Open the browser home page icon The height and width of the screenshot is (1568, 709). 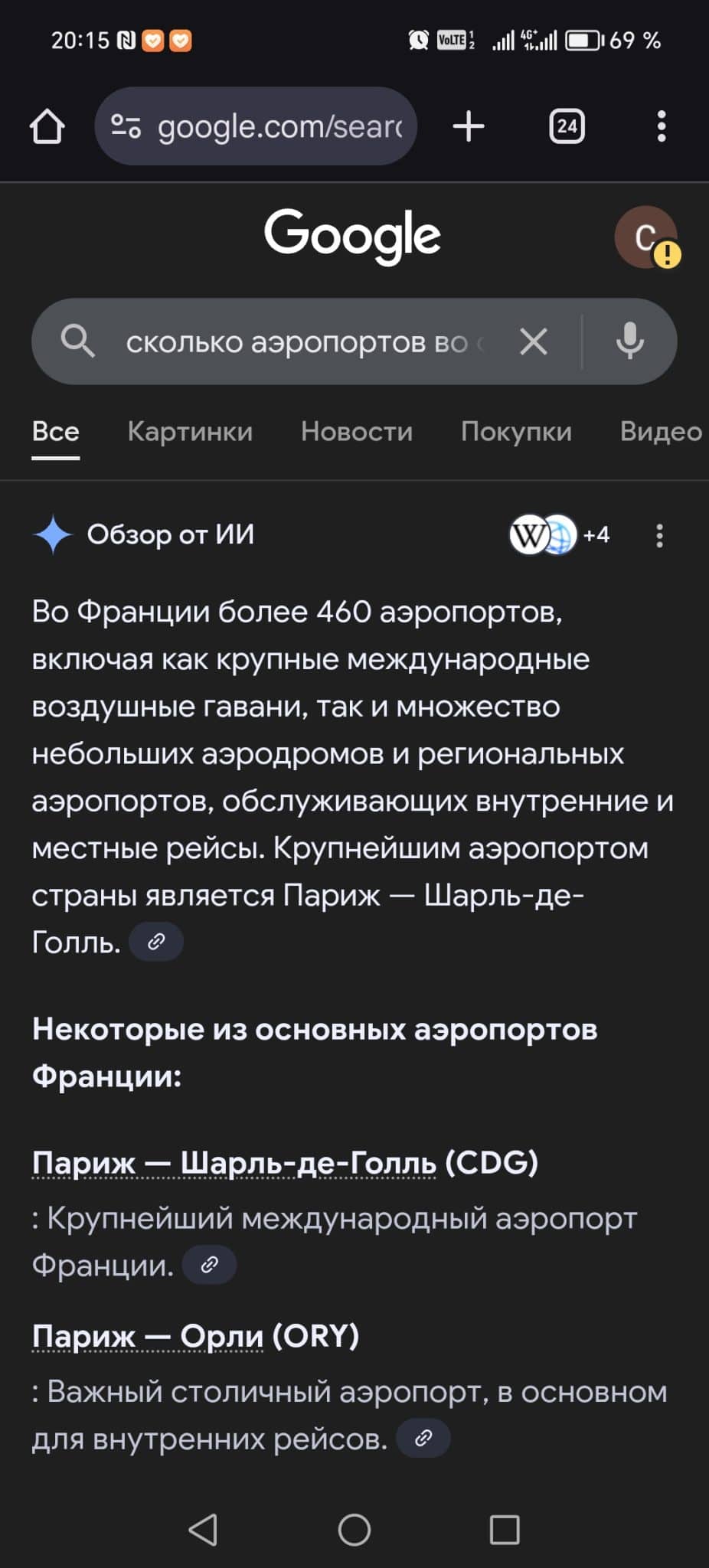47,126
